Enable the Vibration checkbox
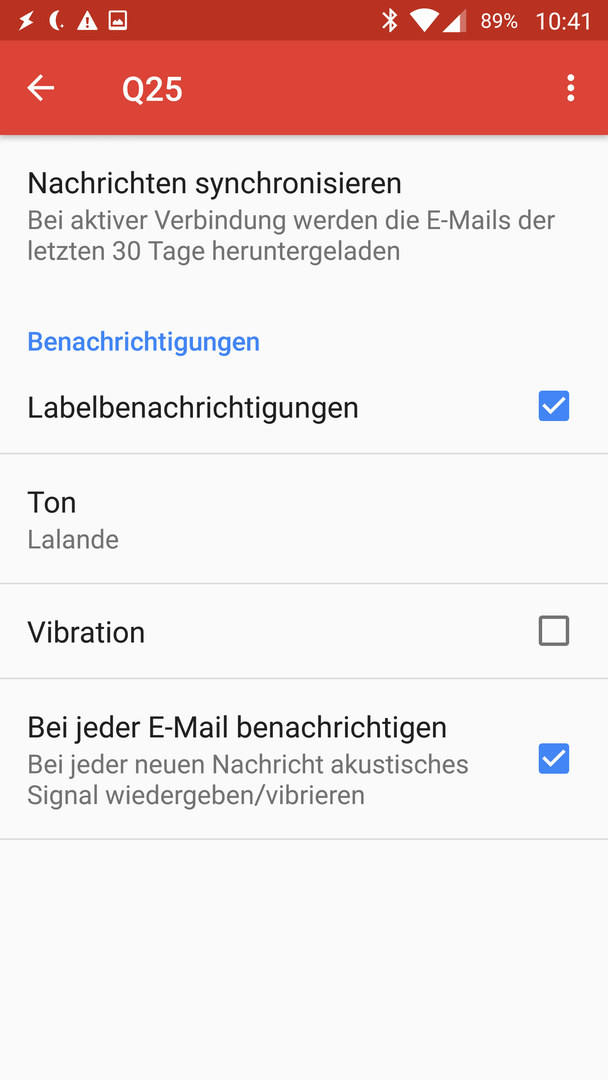Image resolution: width=608 pixels, height=1080 pixels. pyautogui.click(x=553, y=631)
